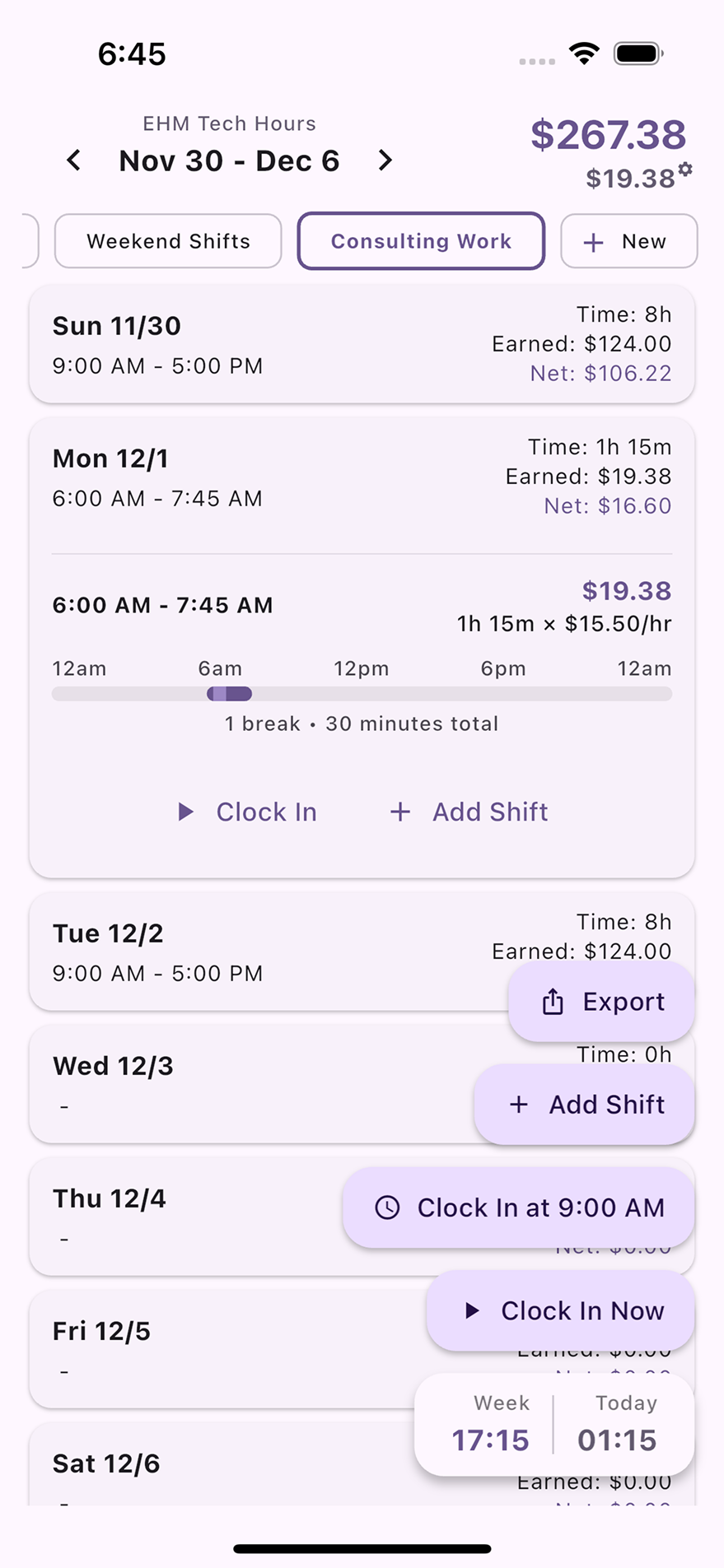Click the Clock In Now button
Image resolution: width=724 pixels, height=1568 pixels.
tap(559, 1310)
